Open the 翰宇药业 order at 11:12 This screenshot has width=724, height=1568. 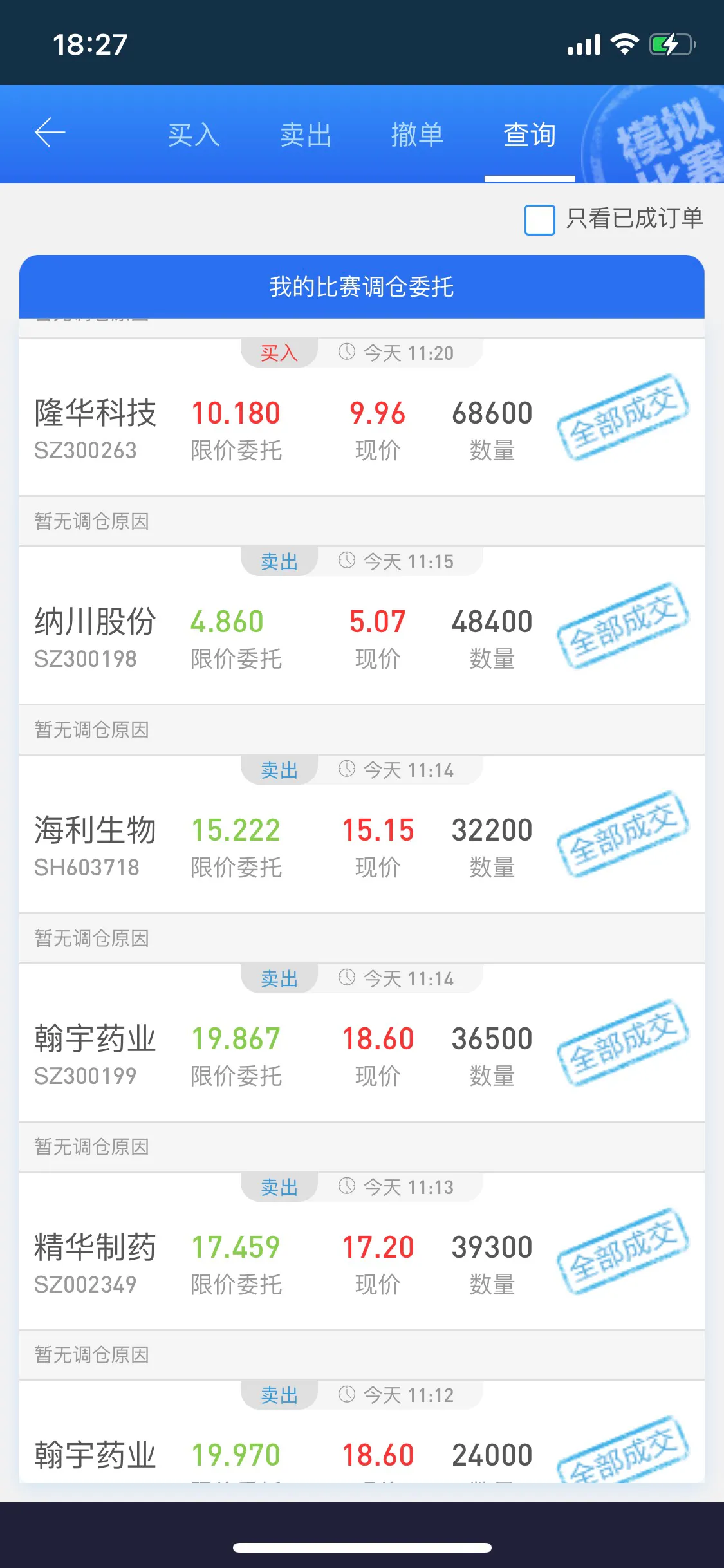click(x=362, y=1453)
